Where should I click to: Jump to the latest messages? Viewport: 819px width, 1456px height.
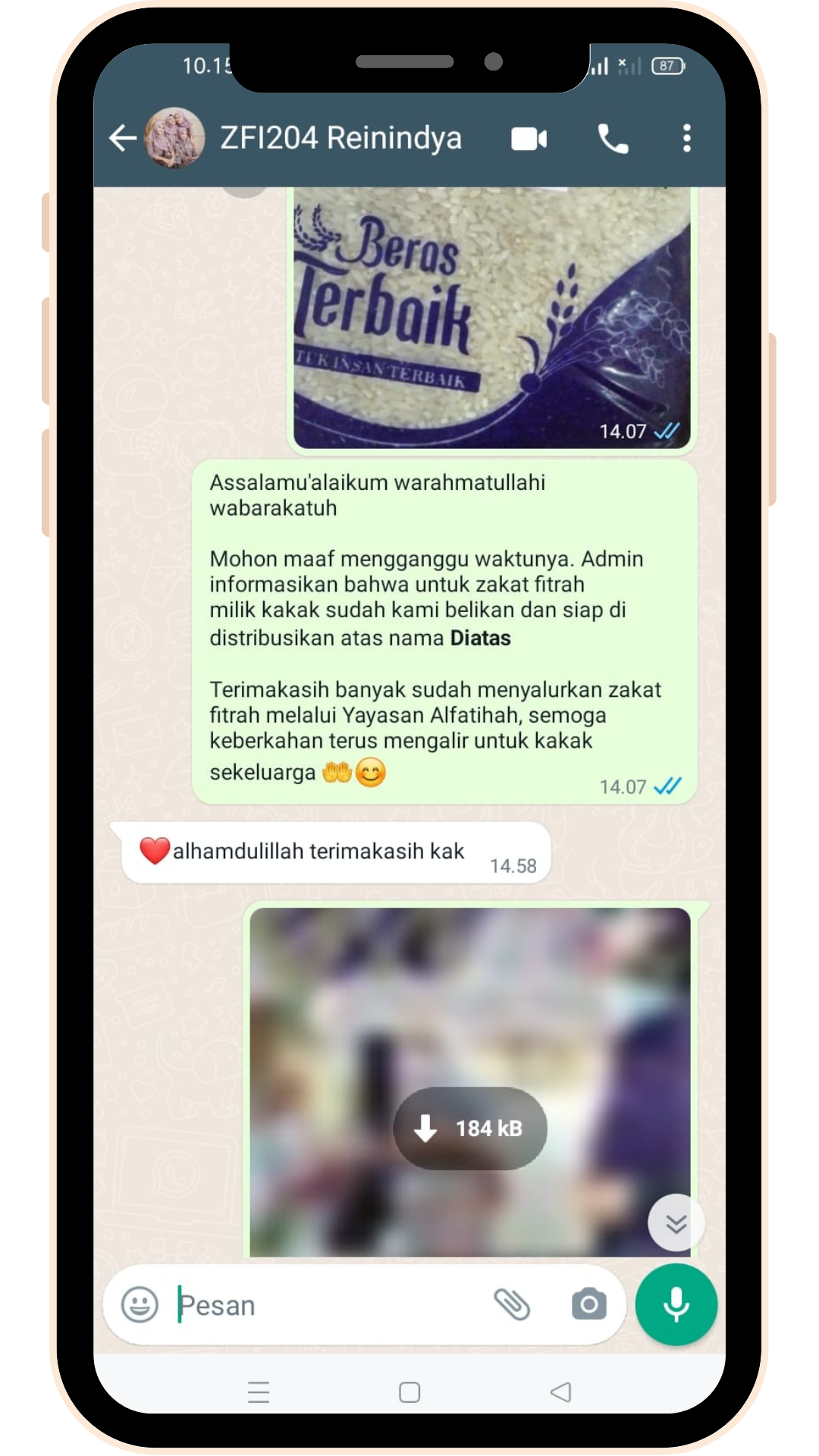676,1223
